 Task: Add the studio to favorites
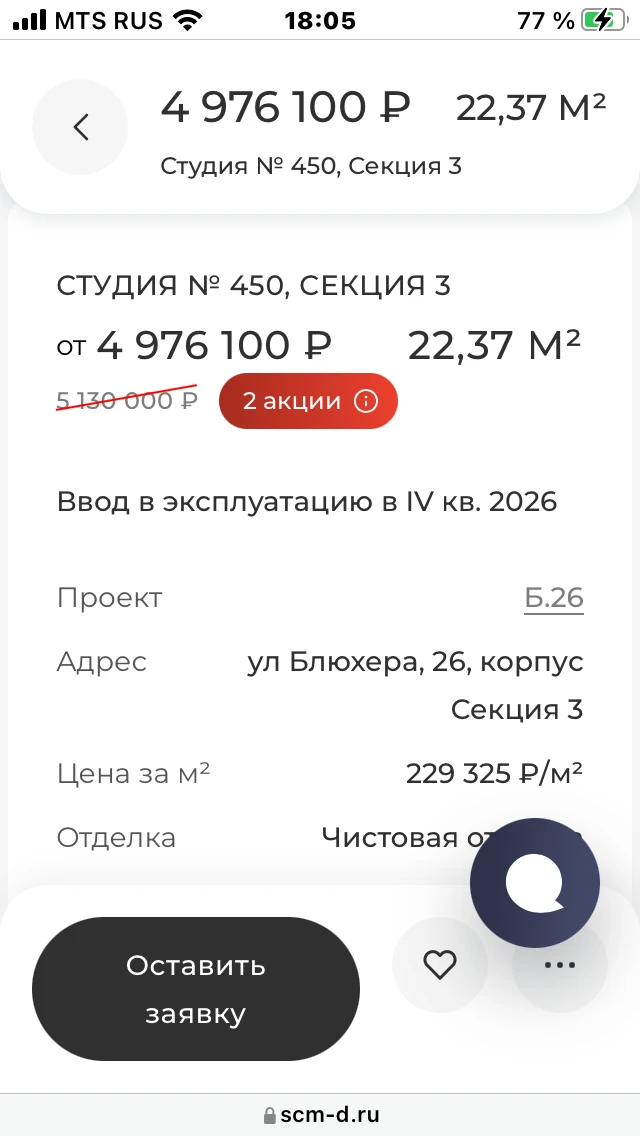pyautogui.click(x=439, y=965)
